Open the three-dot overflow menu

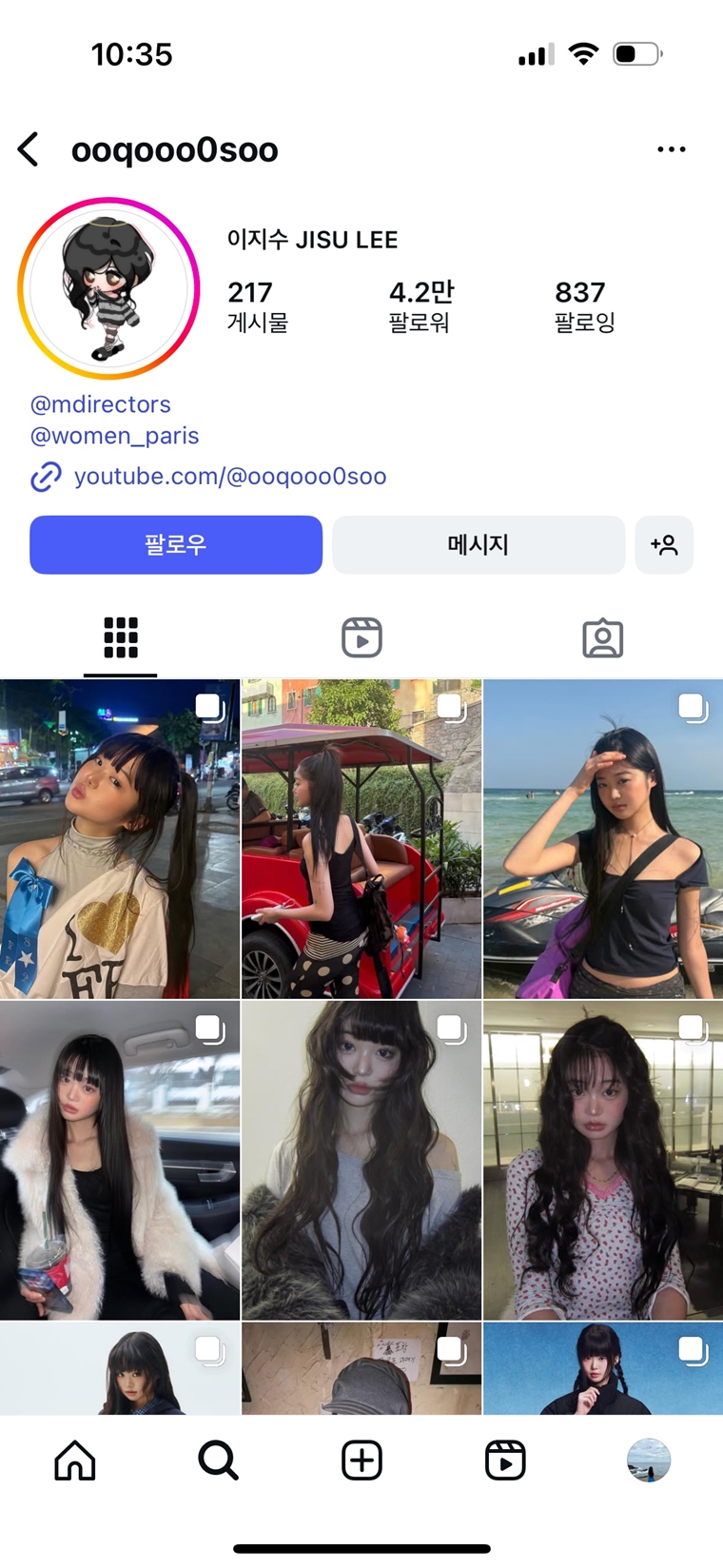[x=671, y=149]
